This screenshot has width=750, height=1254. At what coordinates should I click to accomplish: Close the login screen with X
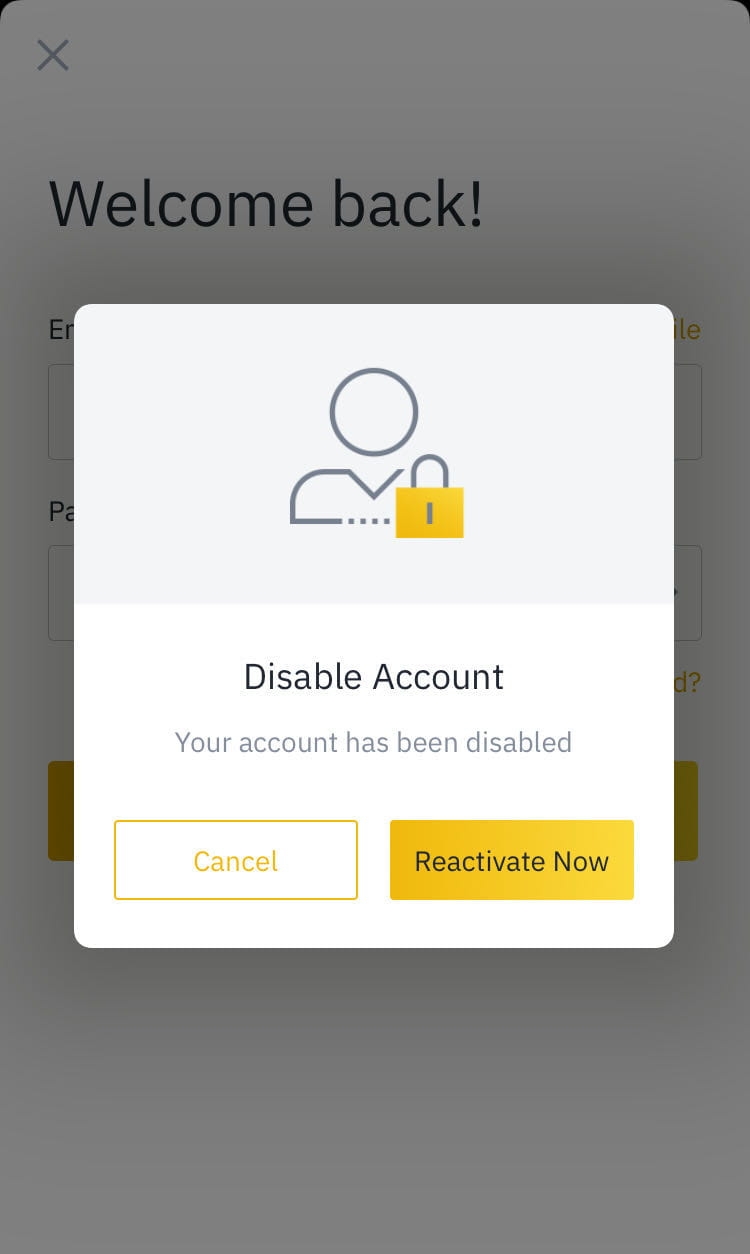pos(53,55)
